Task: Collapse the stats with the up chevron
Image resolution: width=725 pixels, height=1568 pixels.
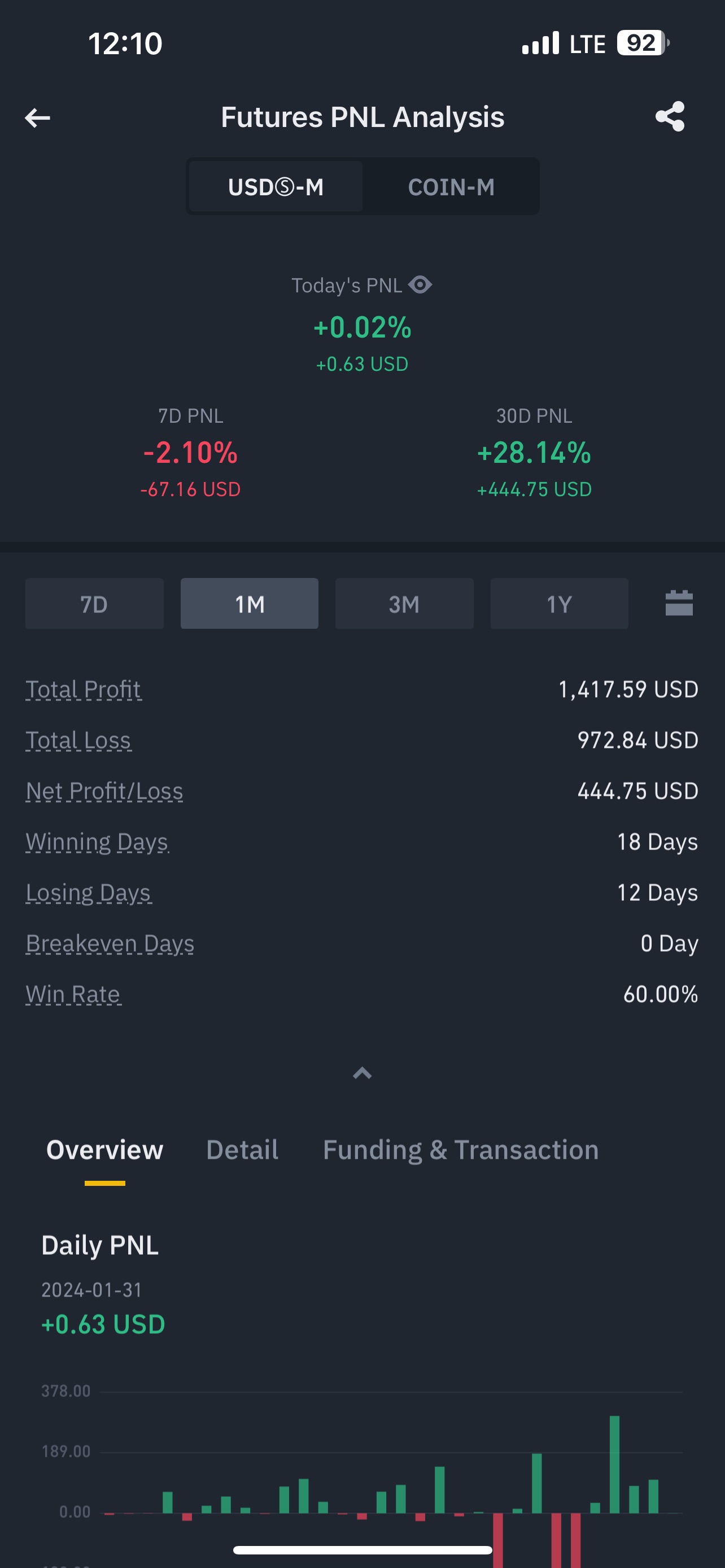Action: click(x=362, y=1073)
